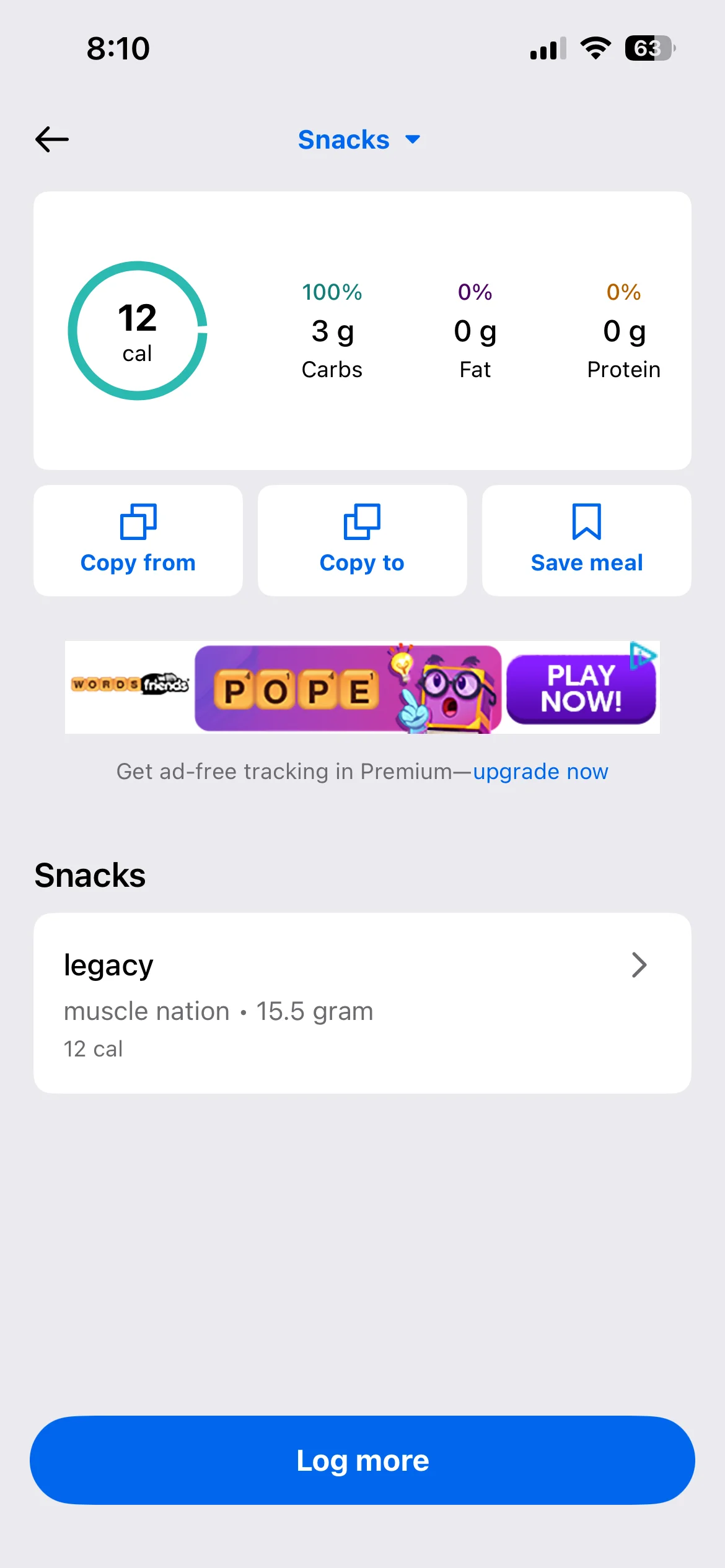This screenshot has height=1568, width=725.
Task: Select Copy to option
Action: coord(362,540)
